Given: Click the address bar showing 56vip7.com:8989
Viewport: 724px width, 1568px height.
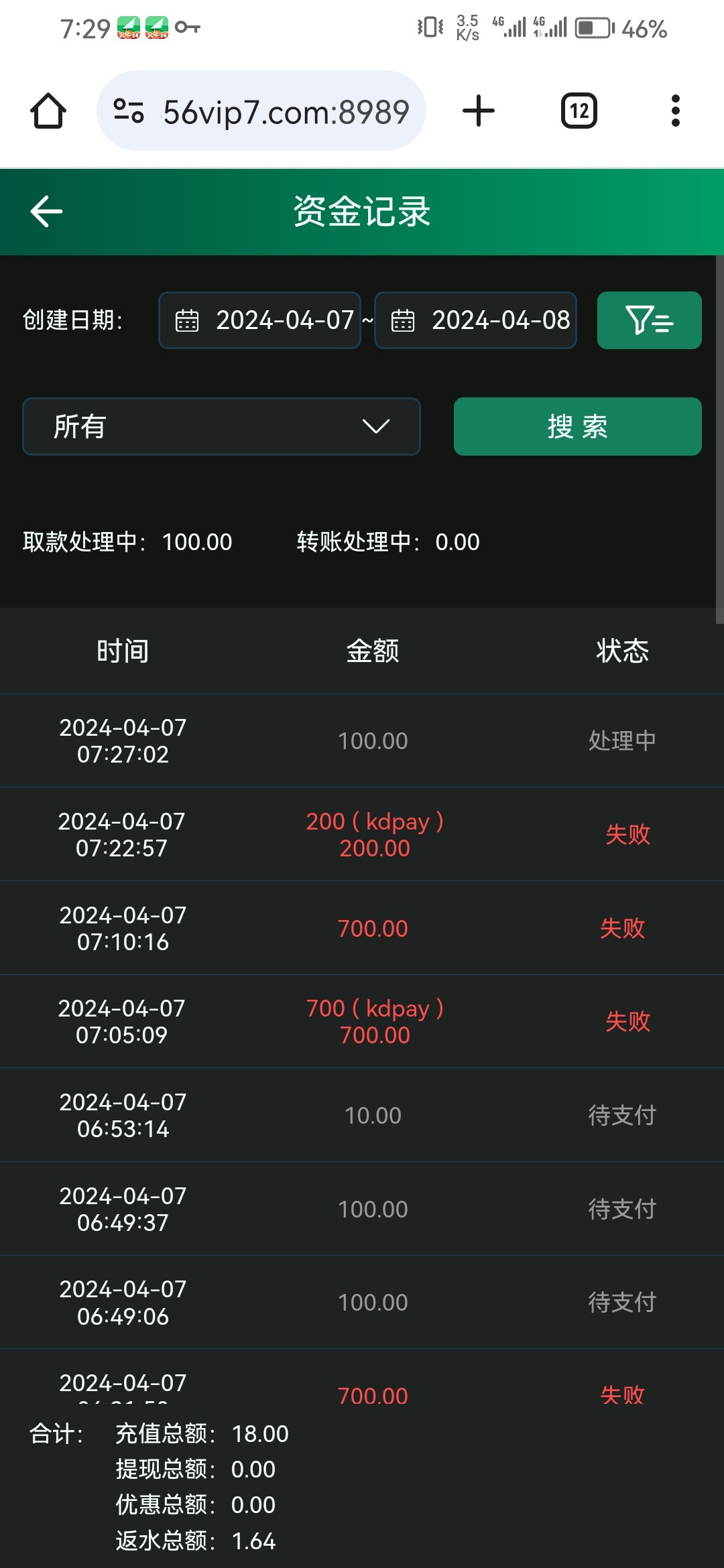Looking at the screenshot, I should point(287,111).
